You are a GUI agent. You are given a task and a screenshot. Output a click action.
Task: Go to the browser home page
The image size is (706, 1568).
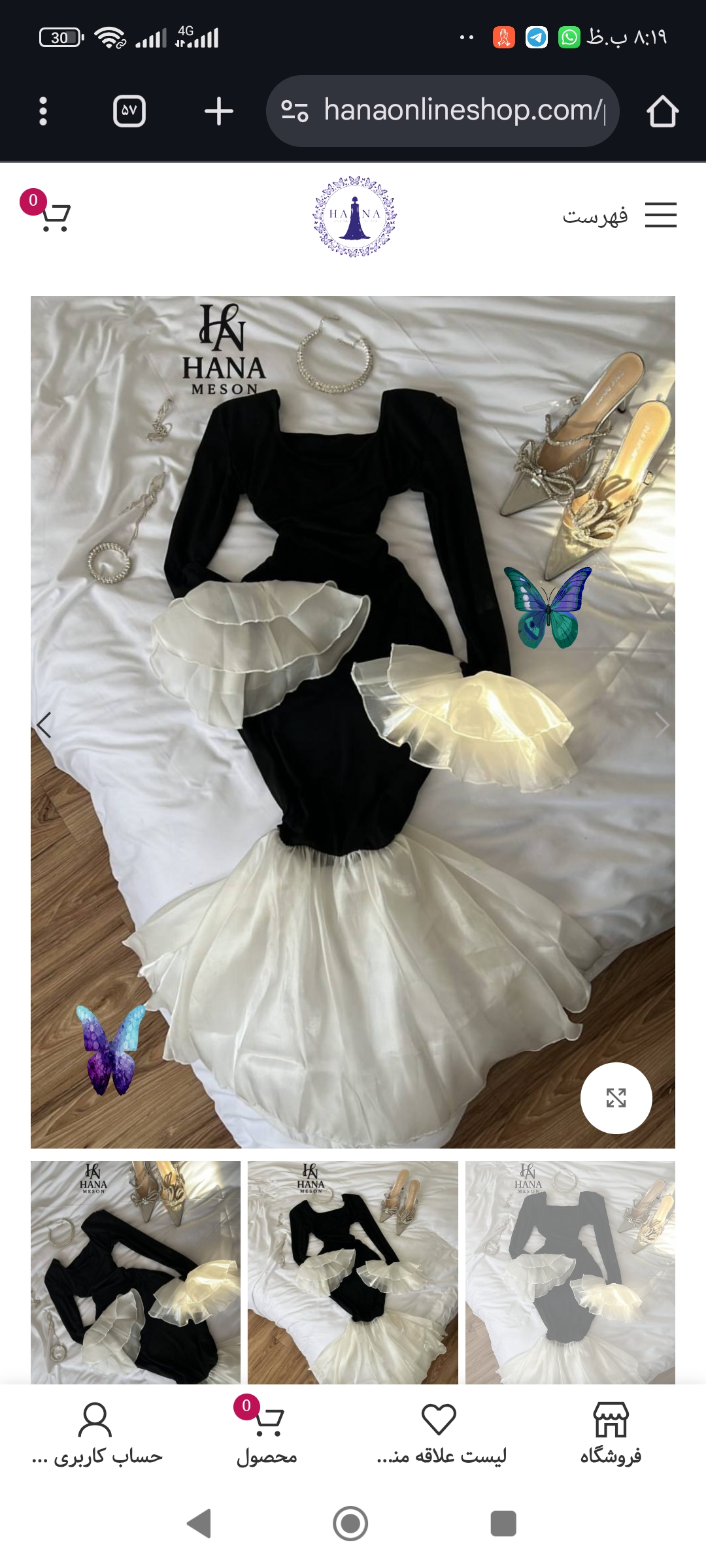[662, 111]
